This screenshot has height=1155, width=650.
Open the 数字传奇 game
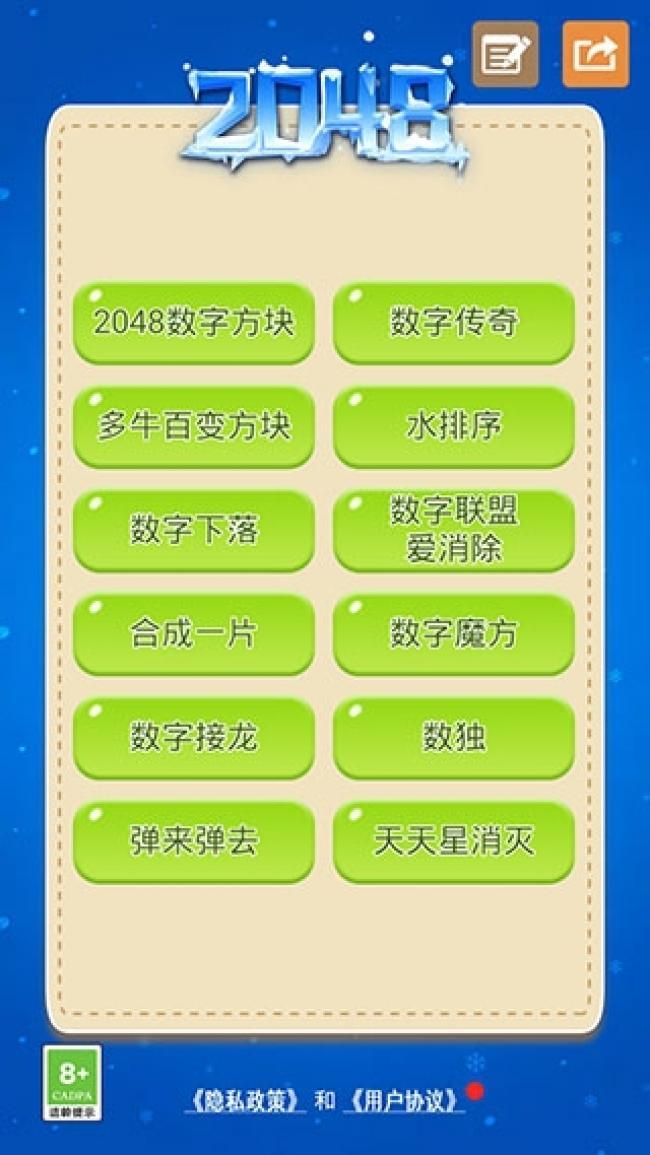454,323
